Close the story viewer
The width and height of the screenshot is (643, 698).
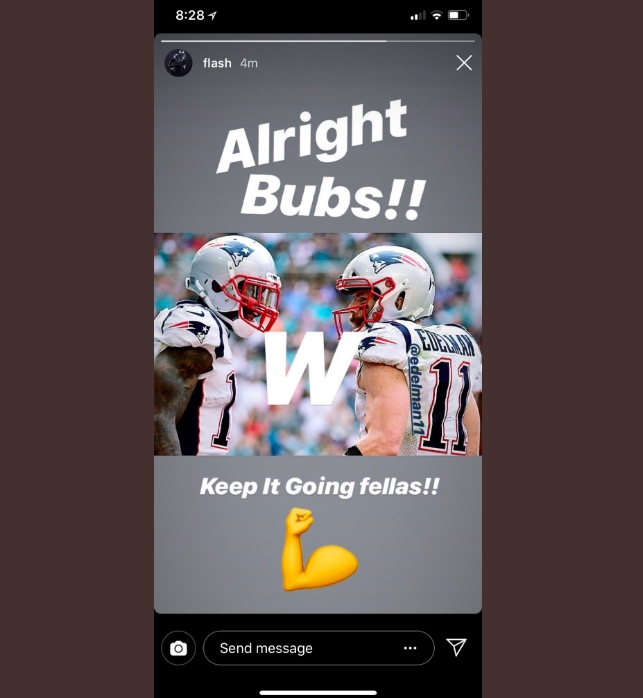pos(464,63)
